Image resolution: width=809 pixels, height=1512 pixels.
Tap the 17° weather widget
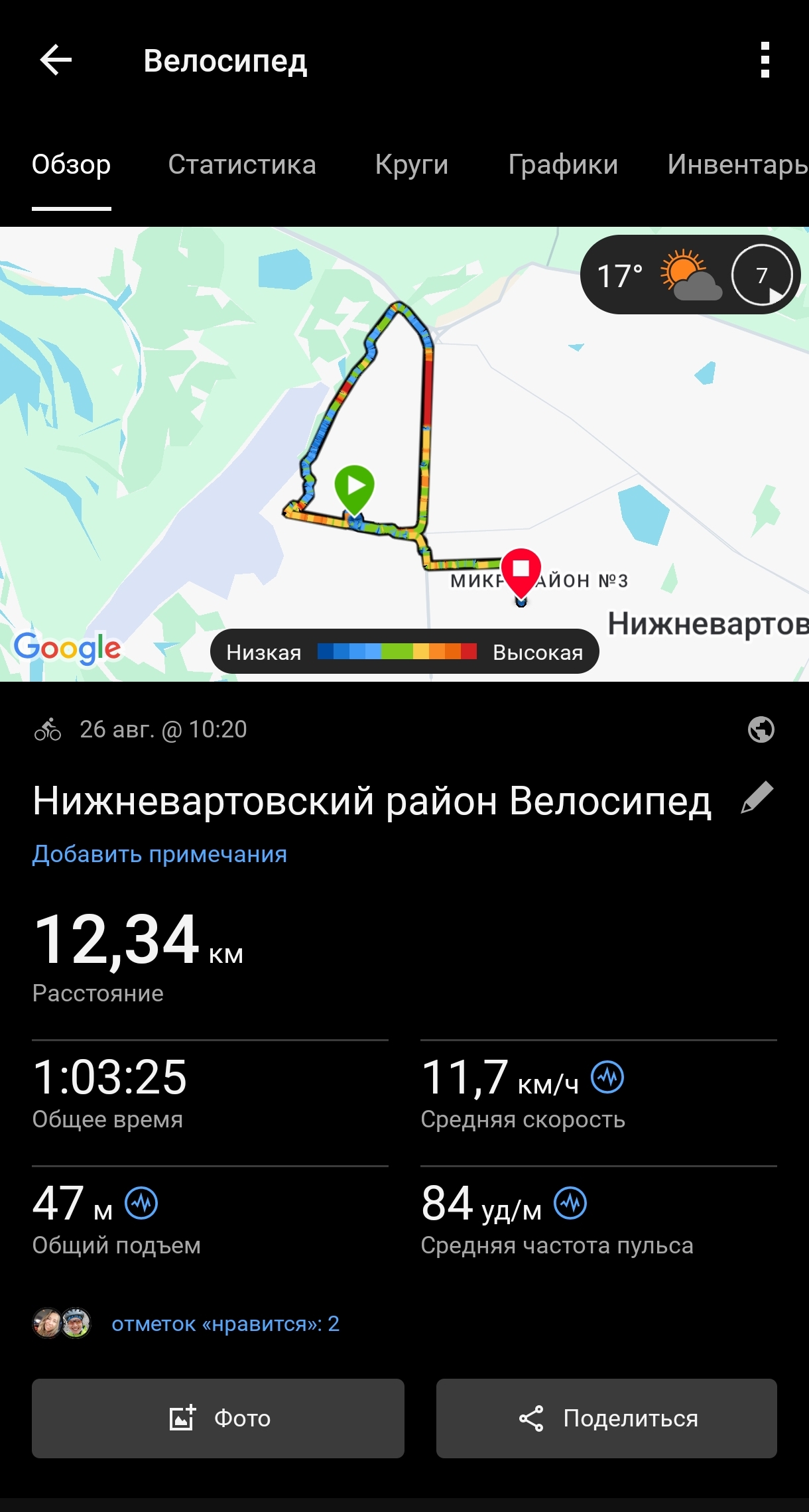click(x=690, y=275)
